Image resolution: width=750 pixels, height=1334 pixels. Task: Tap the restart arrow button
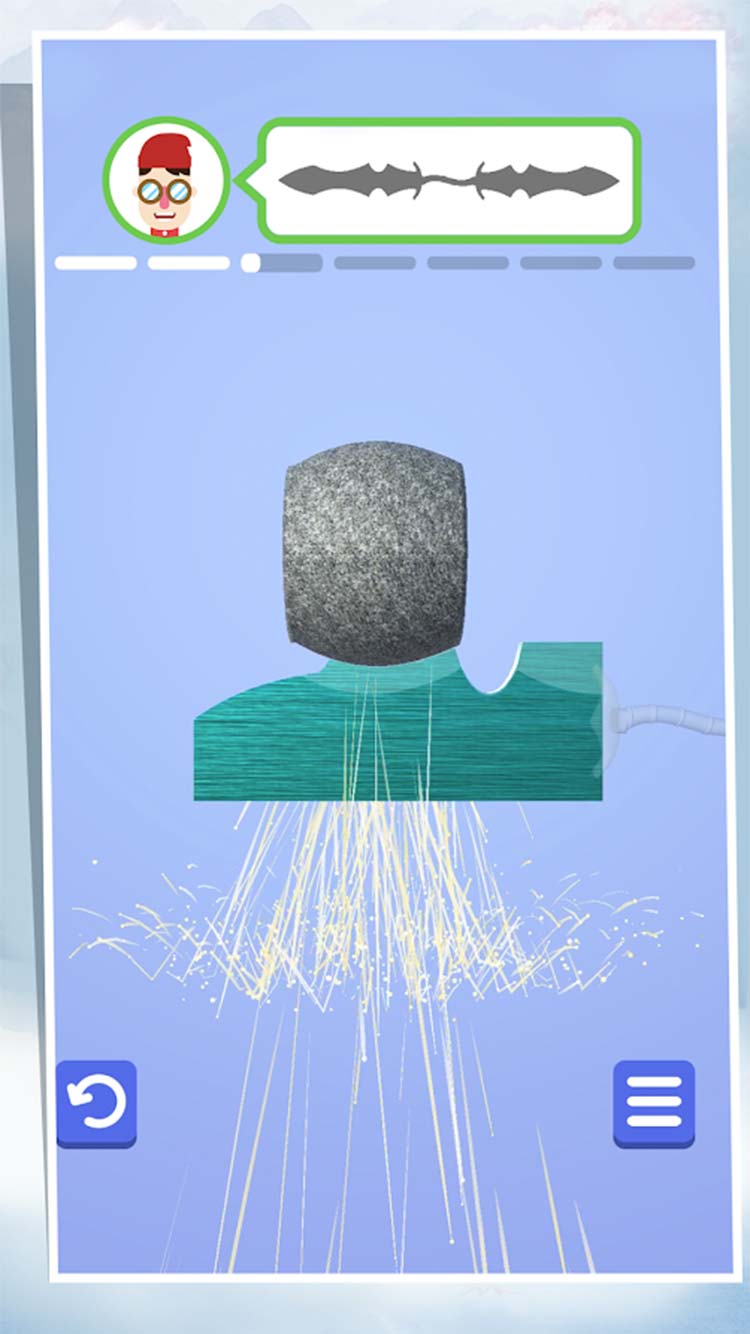(96, 1103)
